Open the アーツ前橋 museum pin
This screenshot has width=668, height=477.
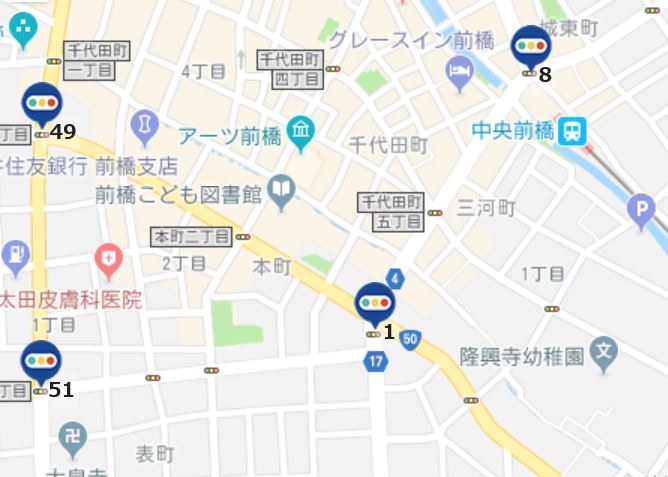pyautogui.click(x=300, y=130)
